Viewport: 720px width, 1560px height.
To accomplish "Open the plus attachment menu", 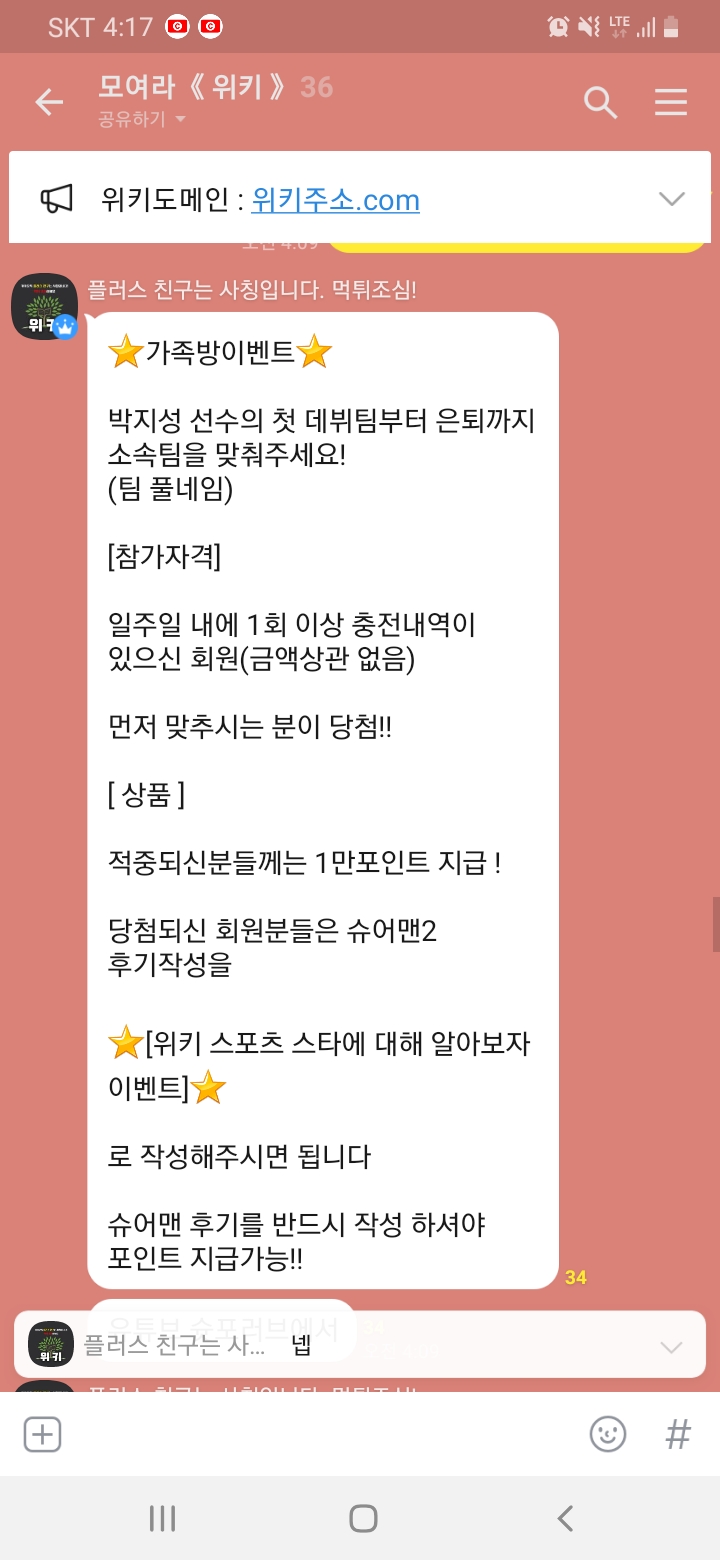I will click(43, 1434).
